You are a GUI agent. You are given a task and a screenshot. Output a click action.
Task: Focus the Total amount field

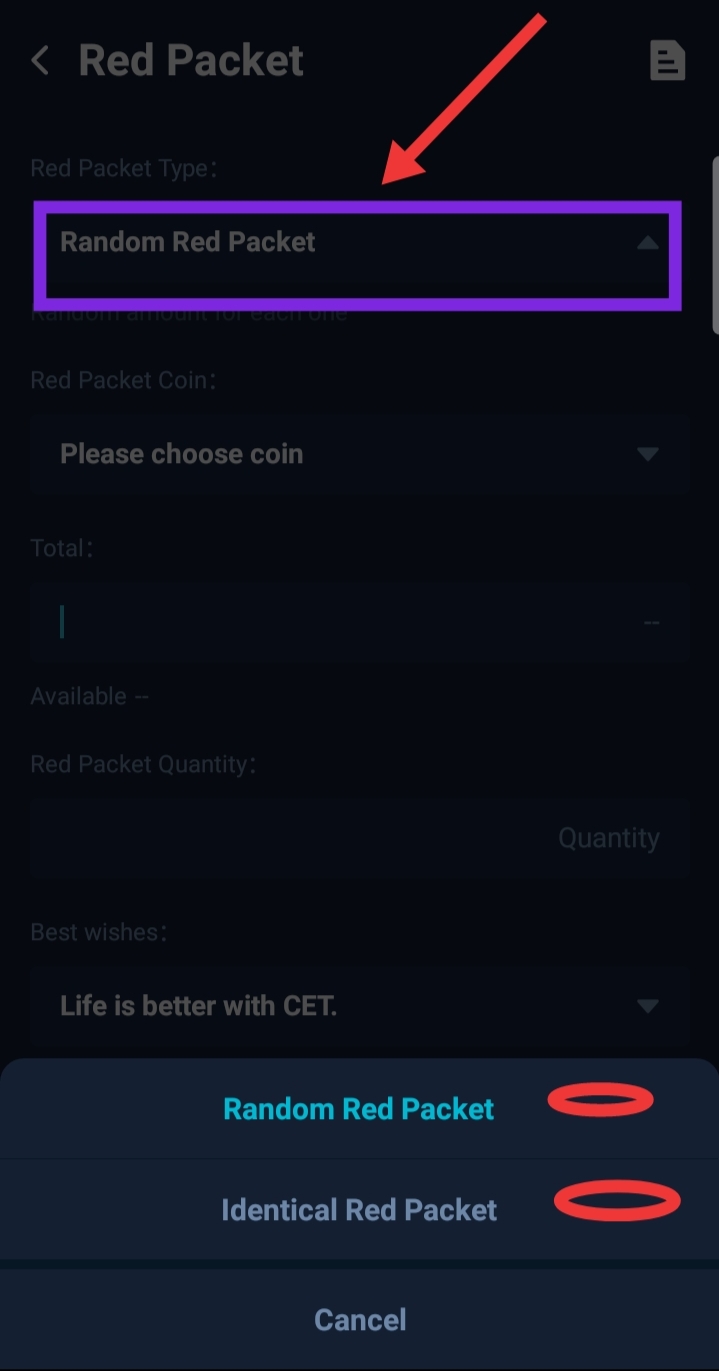coord(340,622)
